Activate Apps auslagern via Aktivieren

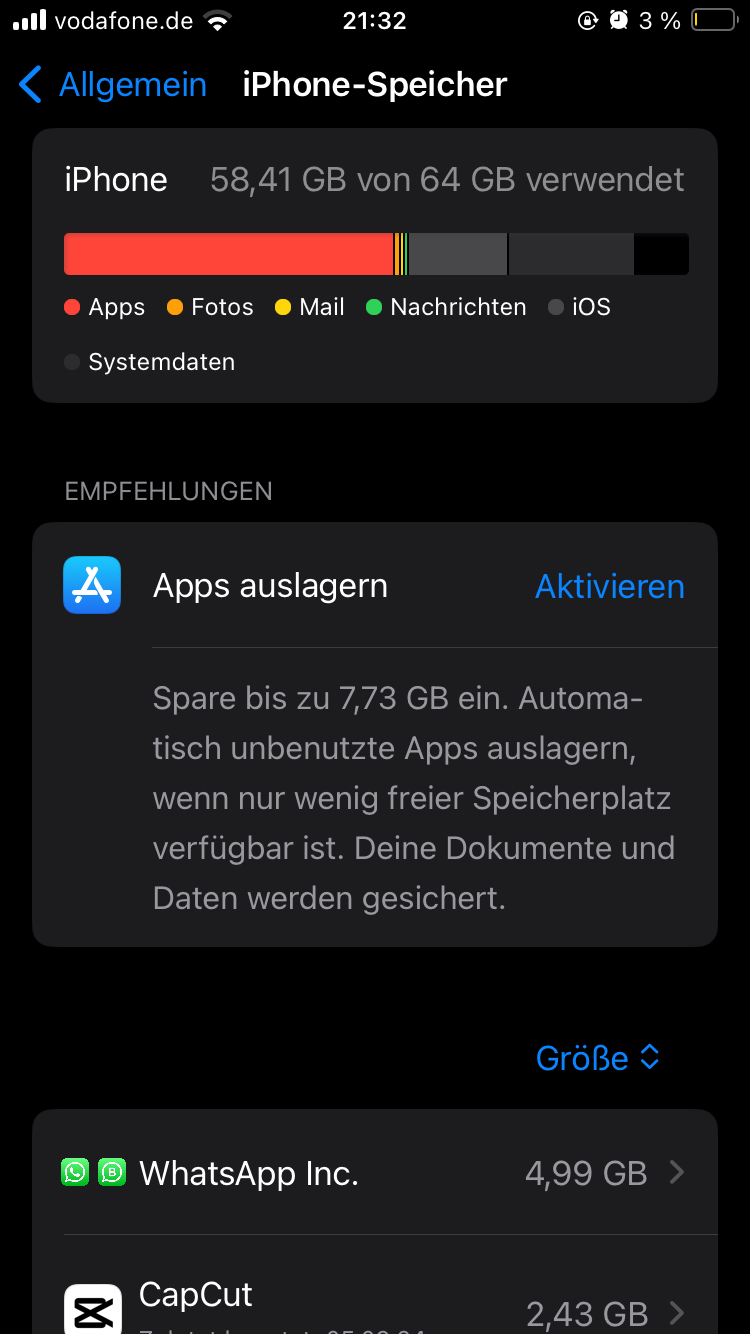pyautogui.click(x=609, y=586)
